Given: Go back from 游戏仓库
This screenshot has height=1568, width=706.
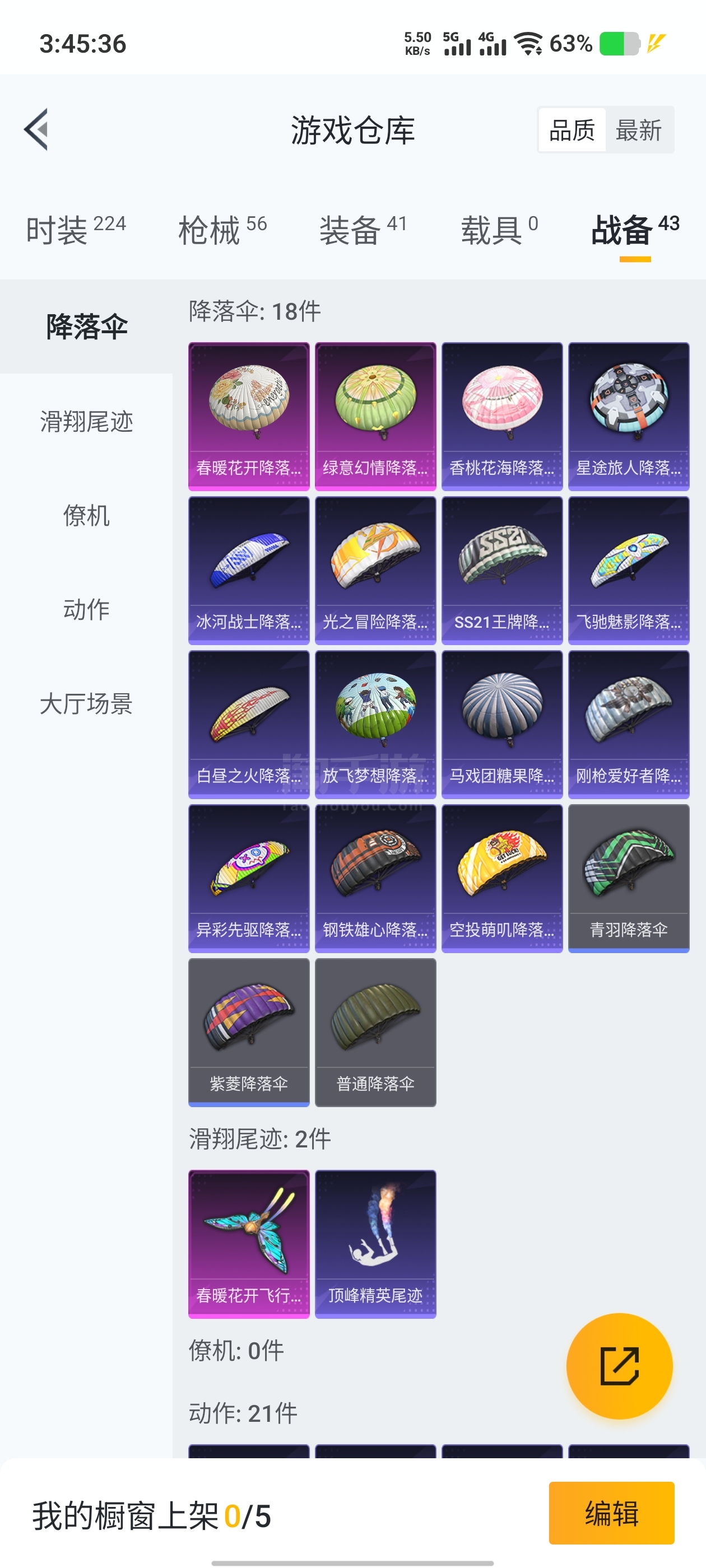Looking at the screenshot, I should click(x=36, y=129).
